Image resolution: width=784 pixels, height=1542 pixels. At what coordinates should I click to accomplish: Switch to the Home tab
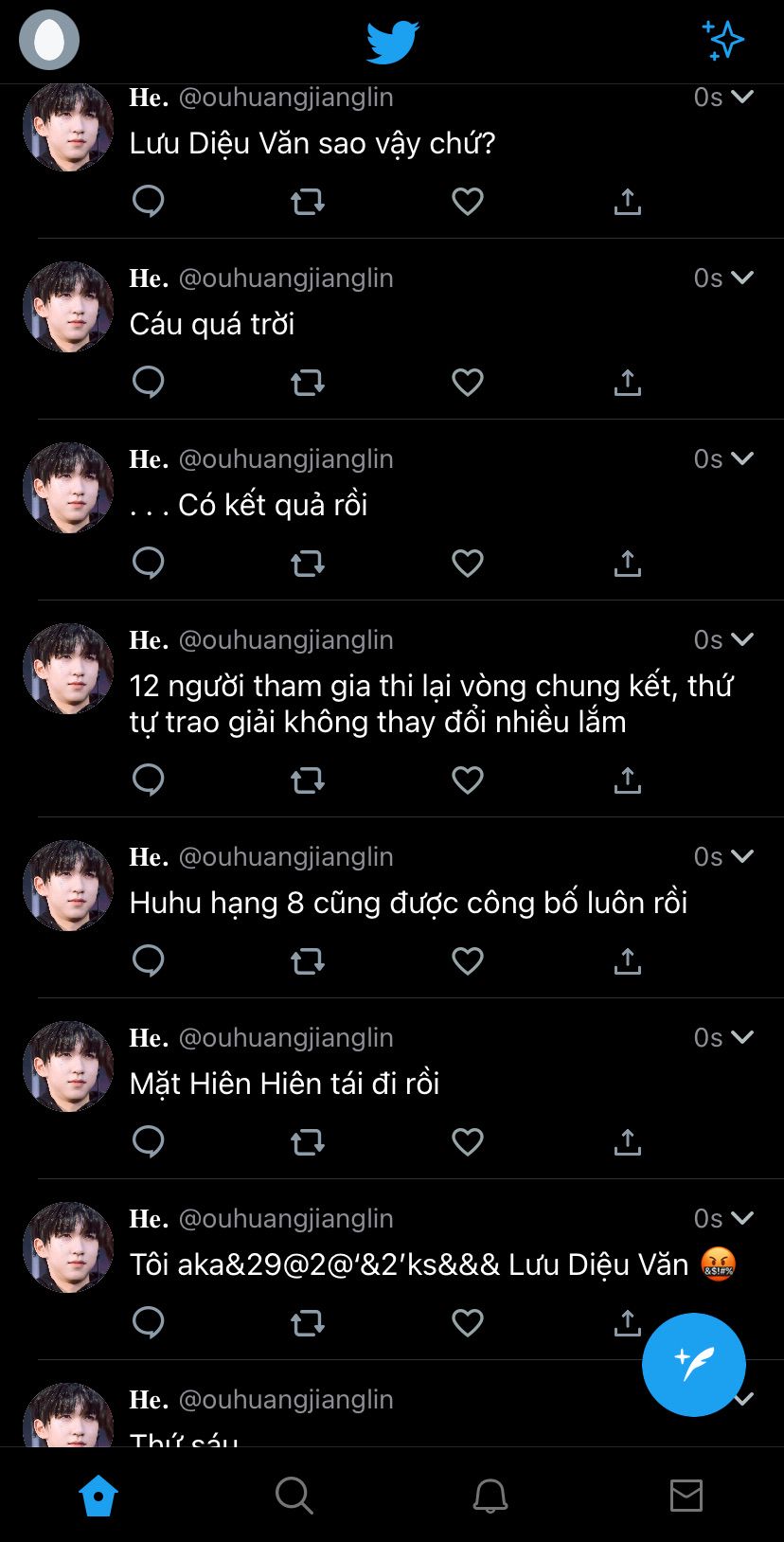pos(98,1496)
